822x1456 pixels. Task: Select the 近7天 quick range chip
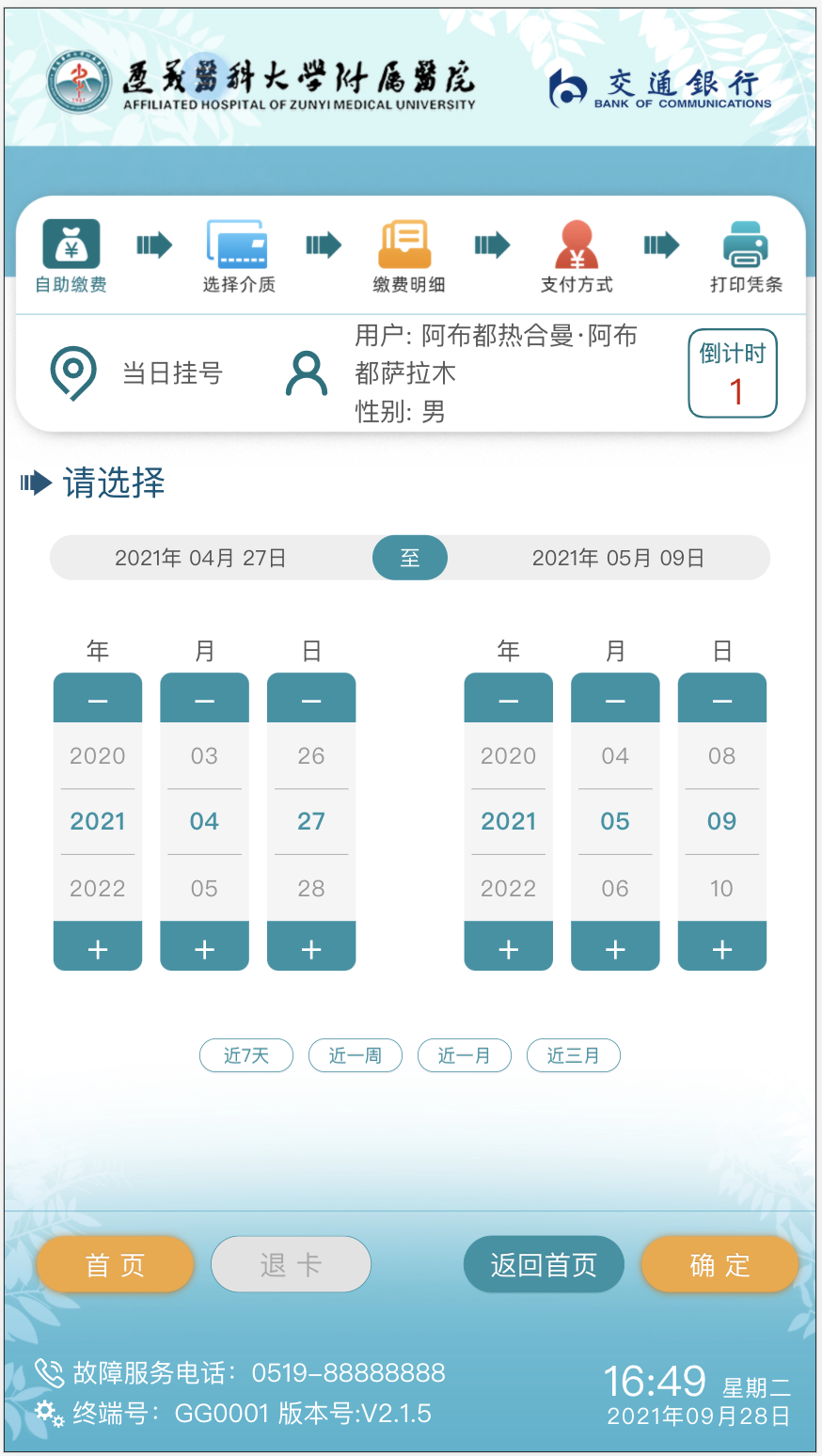246,1055
